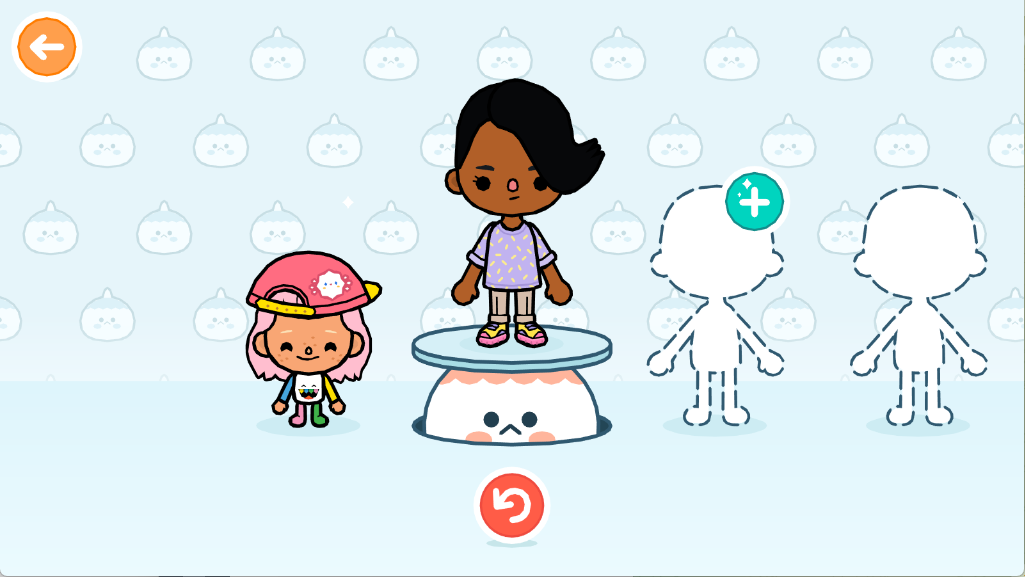Add a new character with the plus button
Image resolution: width=1025 pixels, height=577 pixels.
754,201
